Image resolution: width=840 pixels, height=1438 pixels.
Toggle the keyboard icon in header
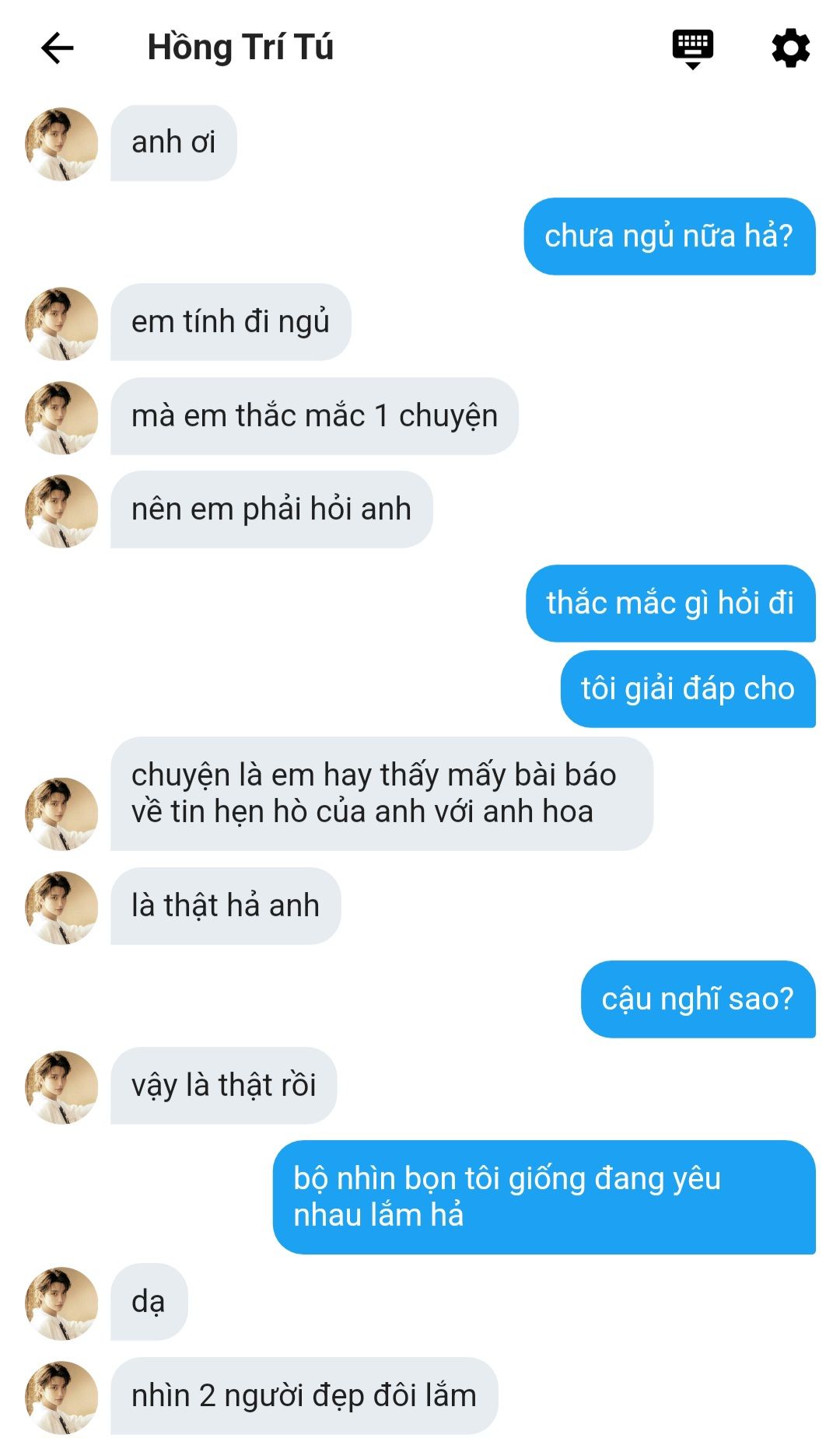pos(692,48)
